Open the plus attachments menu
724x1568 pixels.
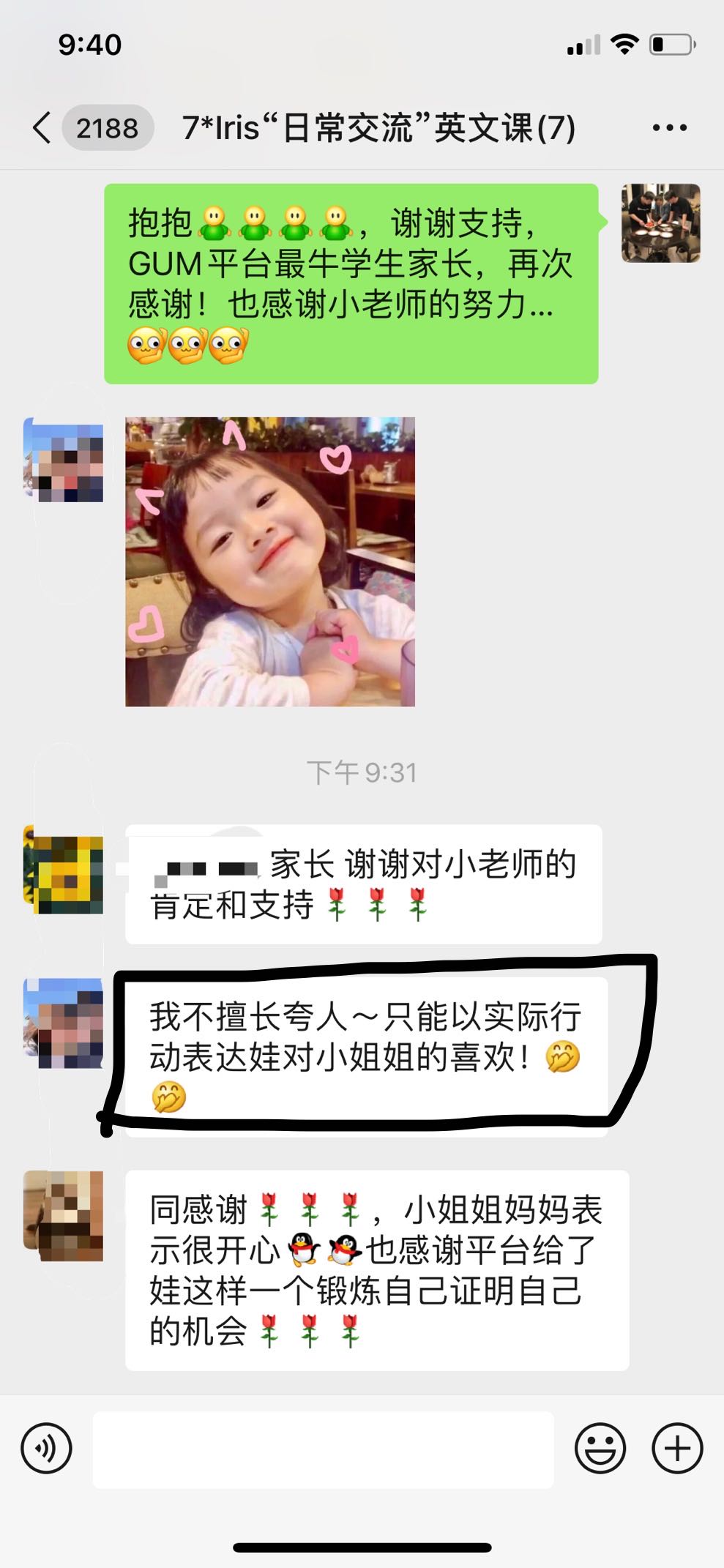[x=677, y=1448]
